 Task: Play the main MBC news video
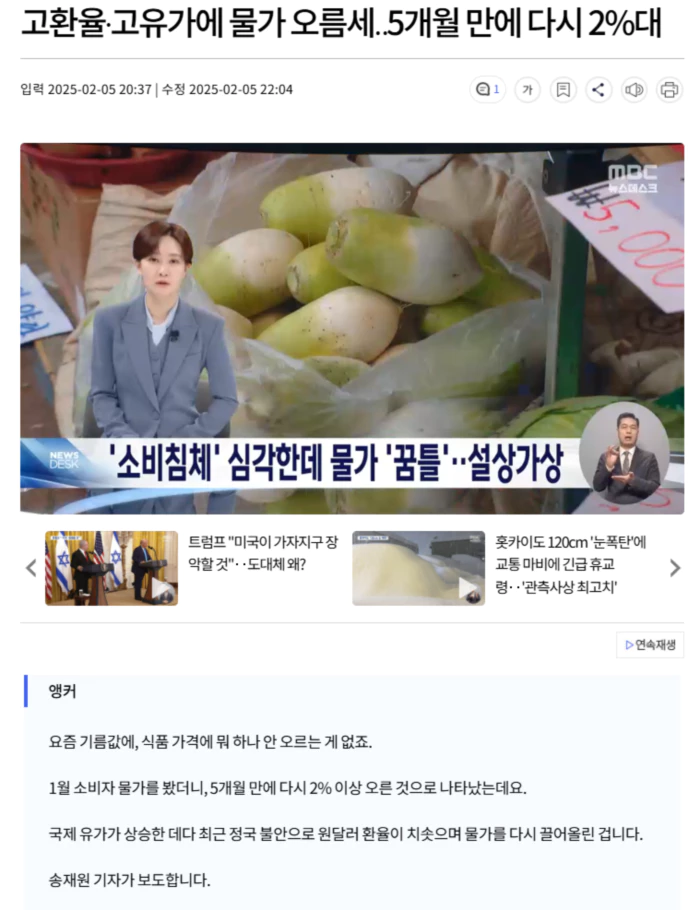pos(352,330)
